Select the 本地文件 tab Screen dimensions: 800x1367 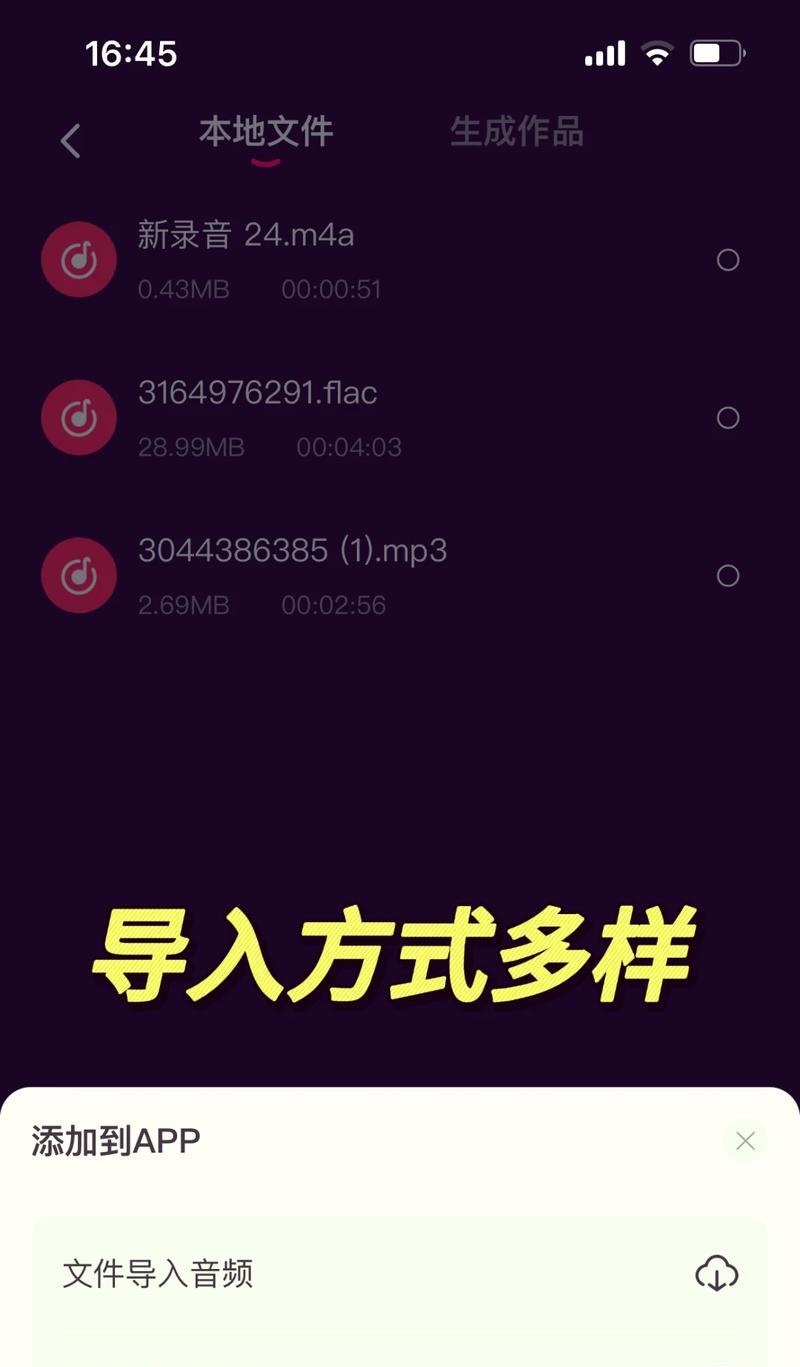pos(266,132)
